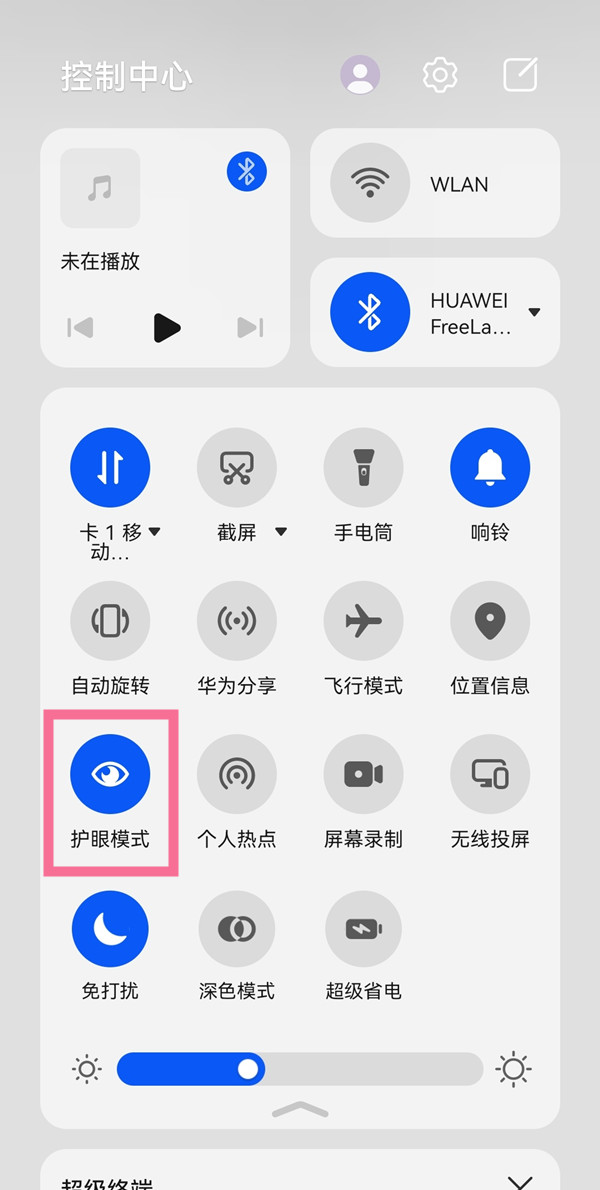Turn off Bluetooth
600x1190 pixels.
[x=370, y=312]
